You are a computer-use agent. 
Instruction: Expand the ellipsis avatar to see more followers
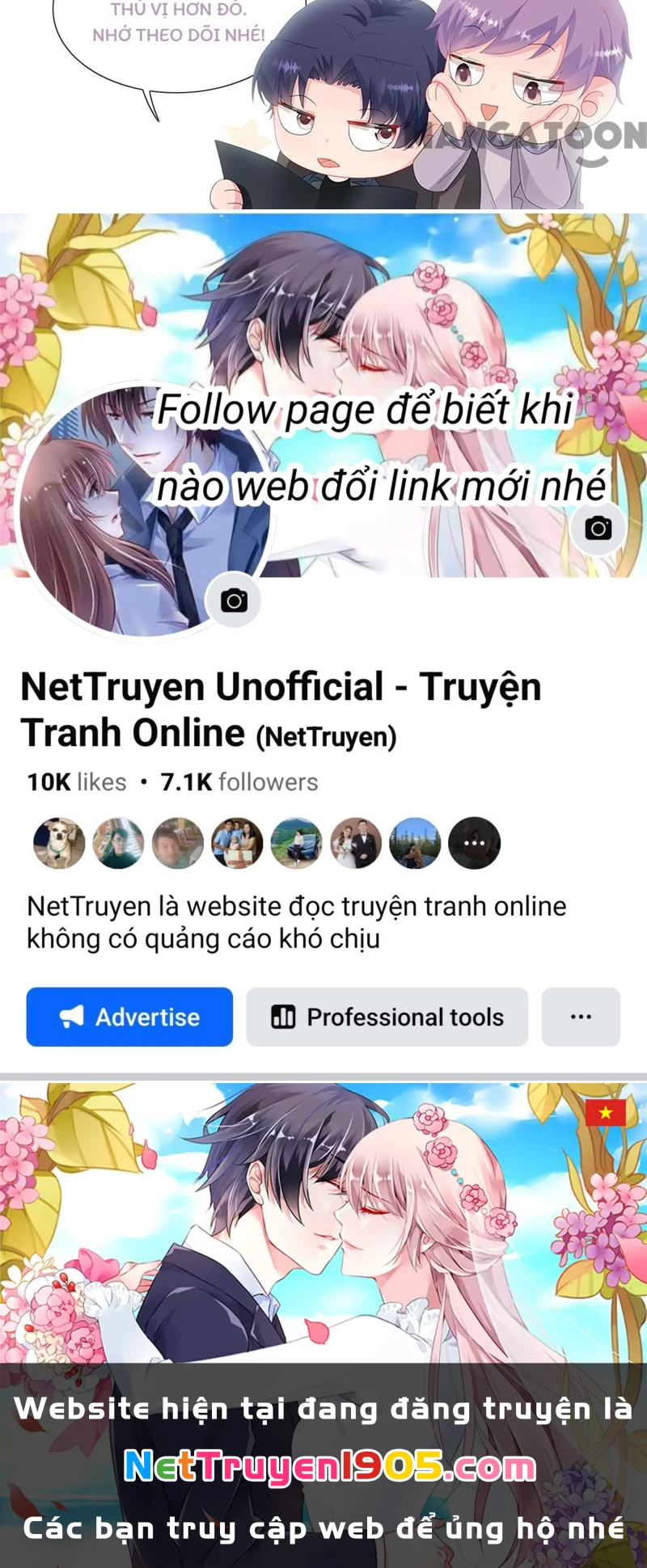coord(474,843)
